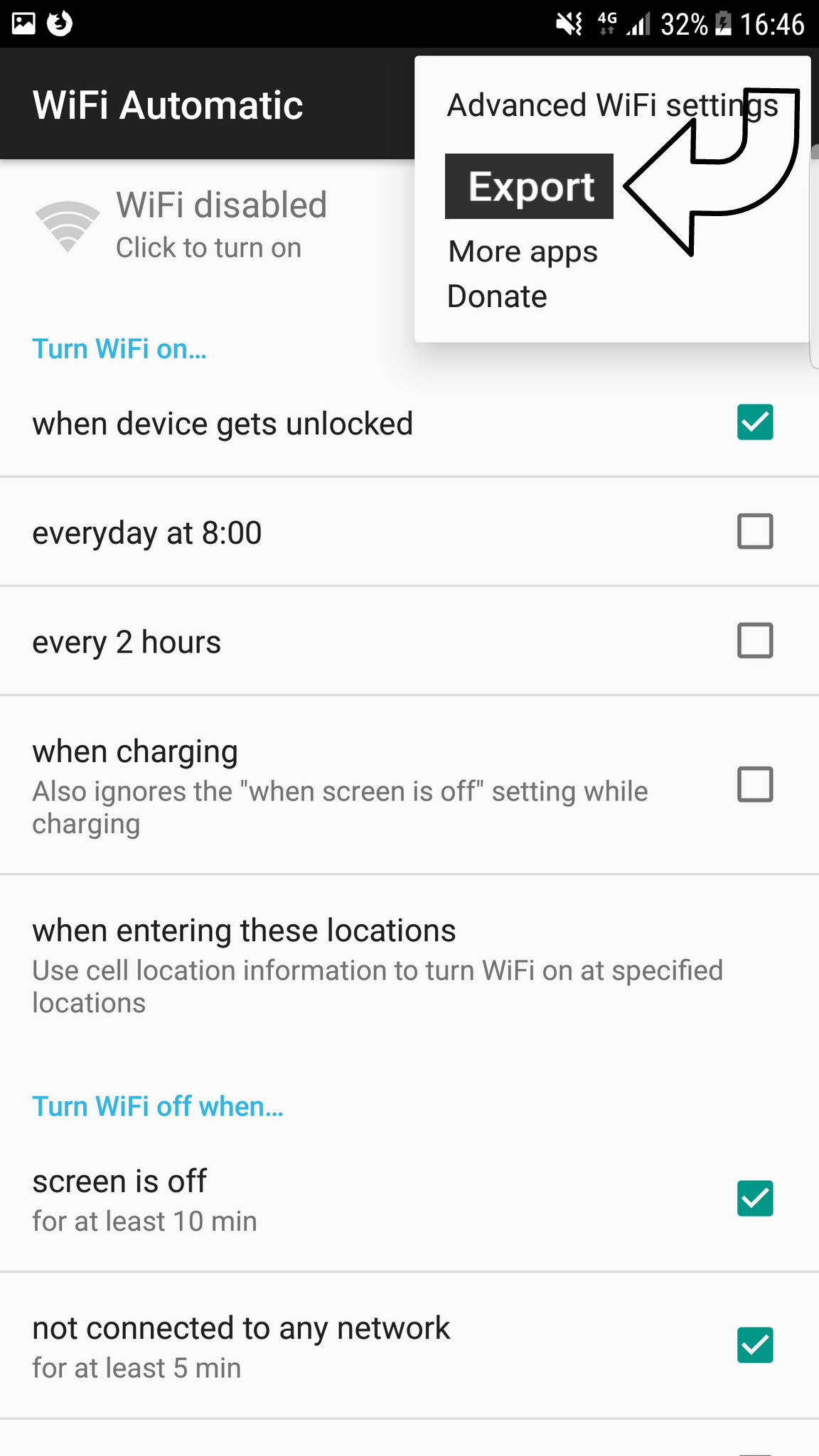The width and height of the screenshot is (819, 1456).
Task: Enable turning WiFi on when charging
Action: tap(755, 784)
